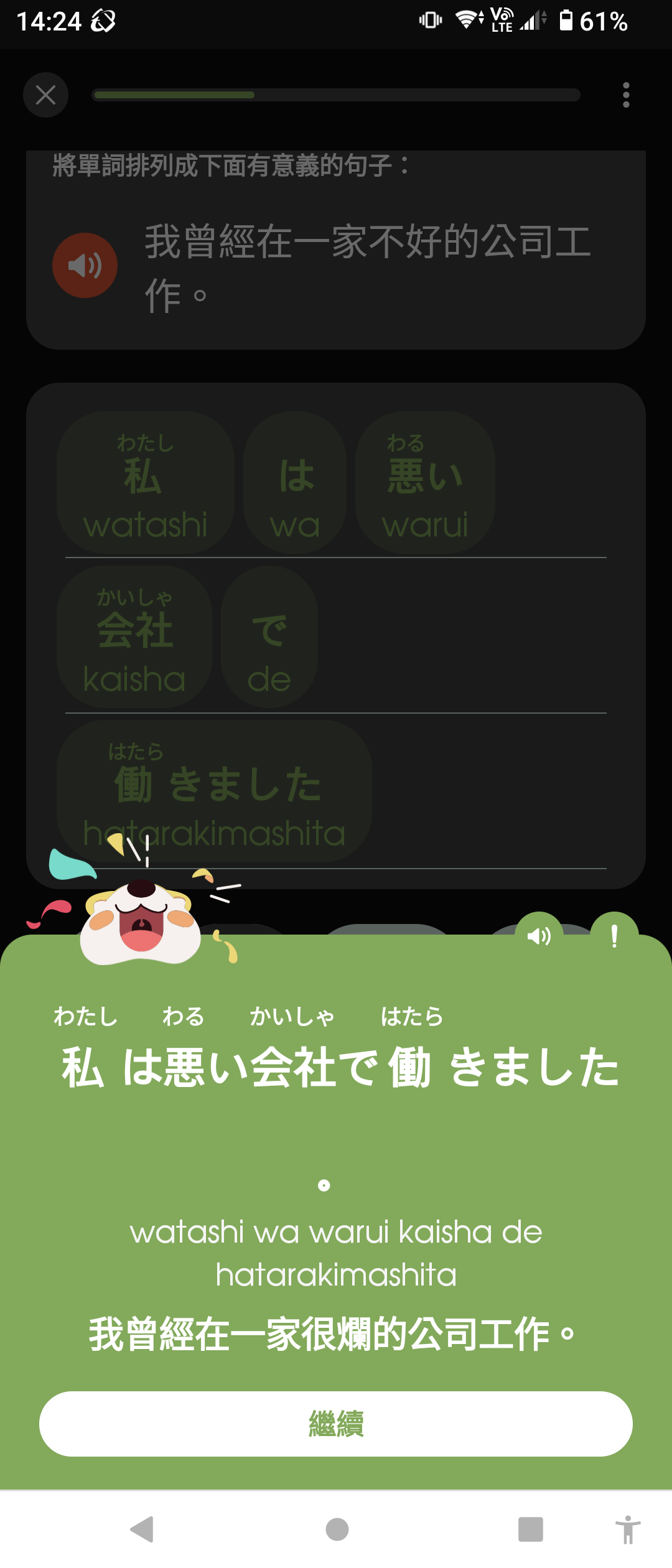Tap the で de word tile

tap(269, 637)
